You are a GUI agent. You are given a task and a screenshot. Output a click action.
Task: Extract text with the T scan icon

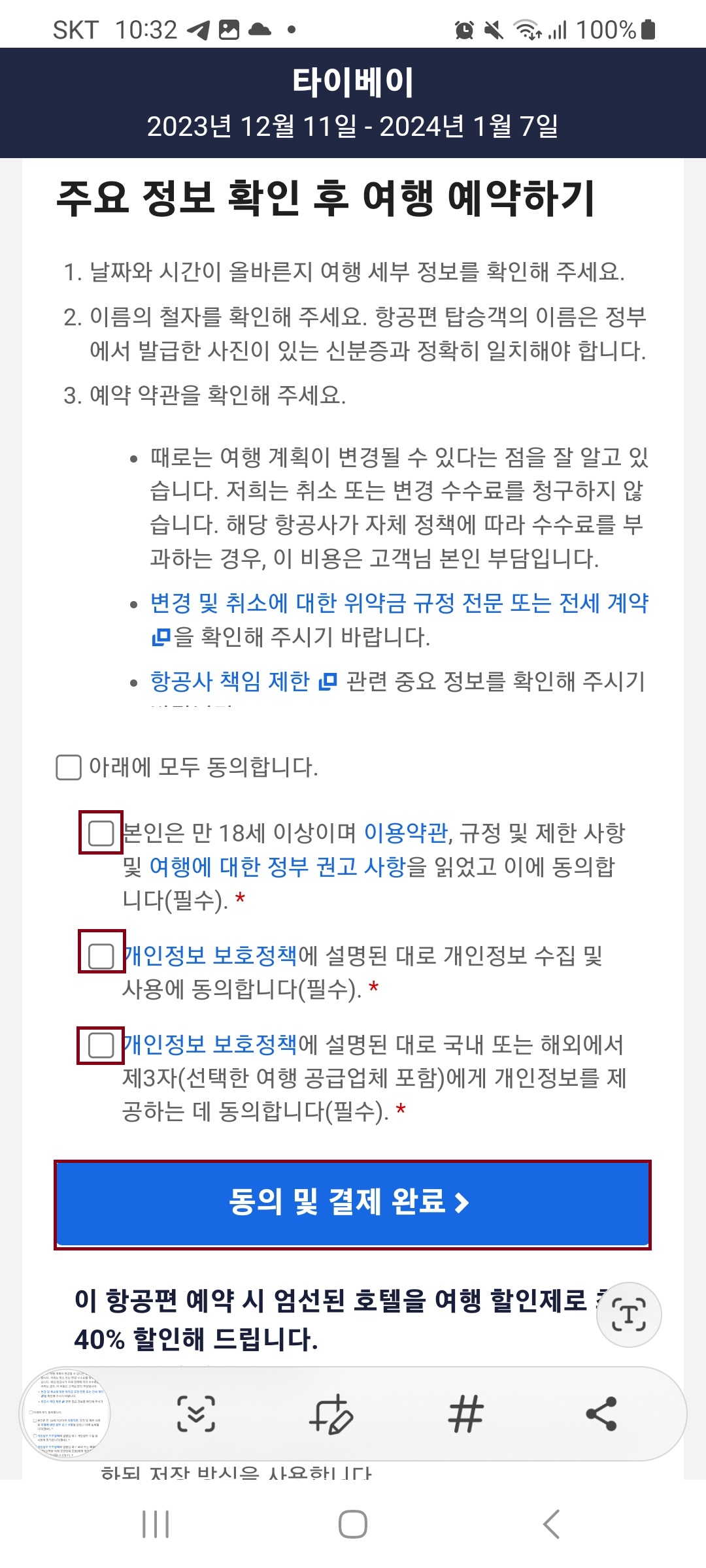[x=628, y=1315]
